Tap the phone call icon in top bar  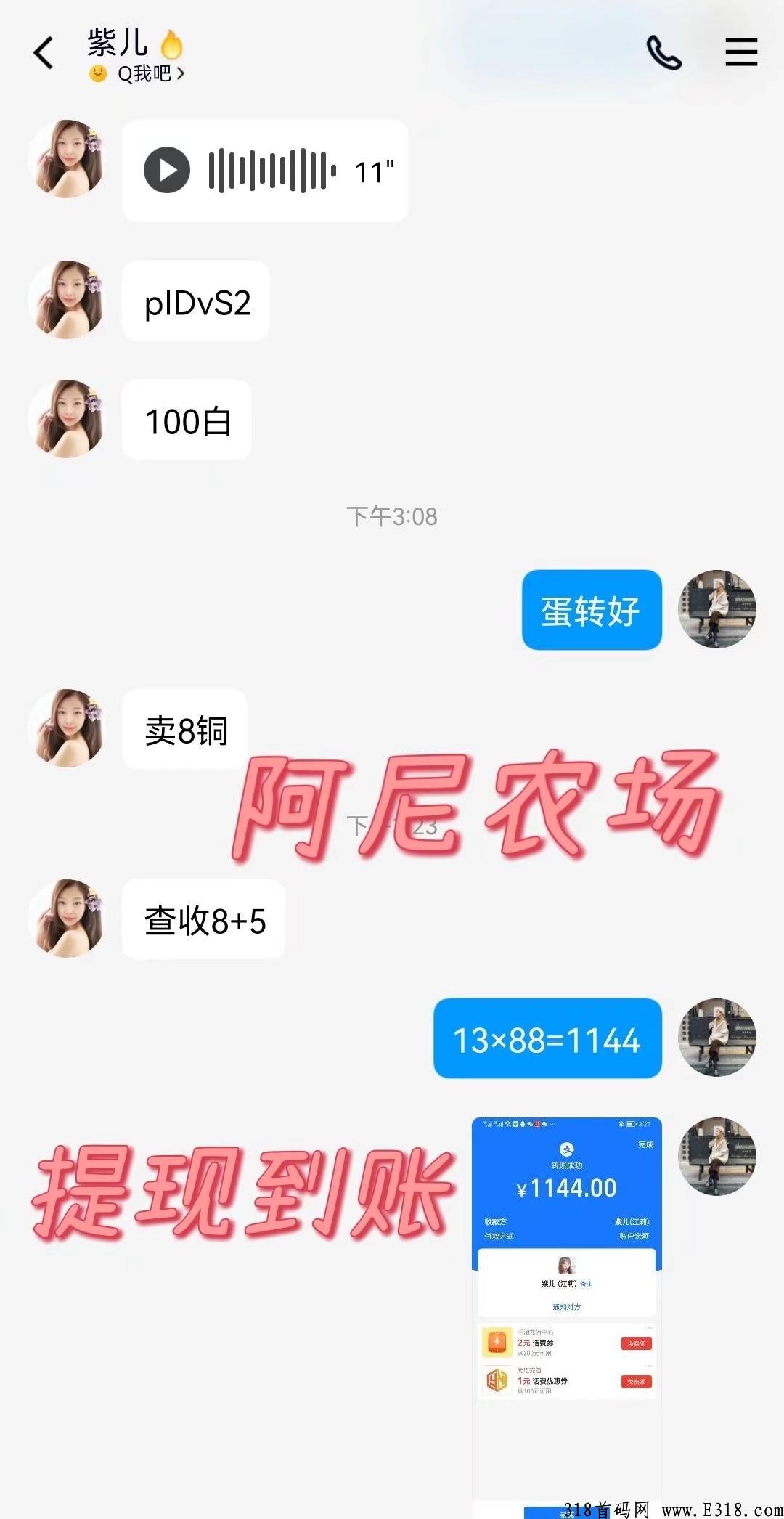[662, 52]
